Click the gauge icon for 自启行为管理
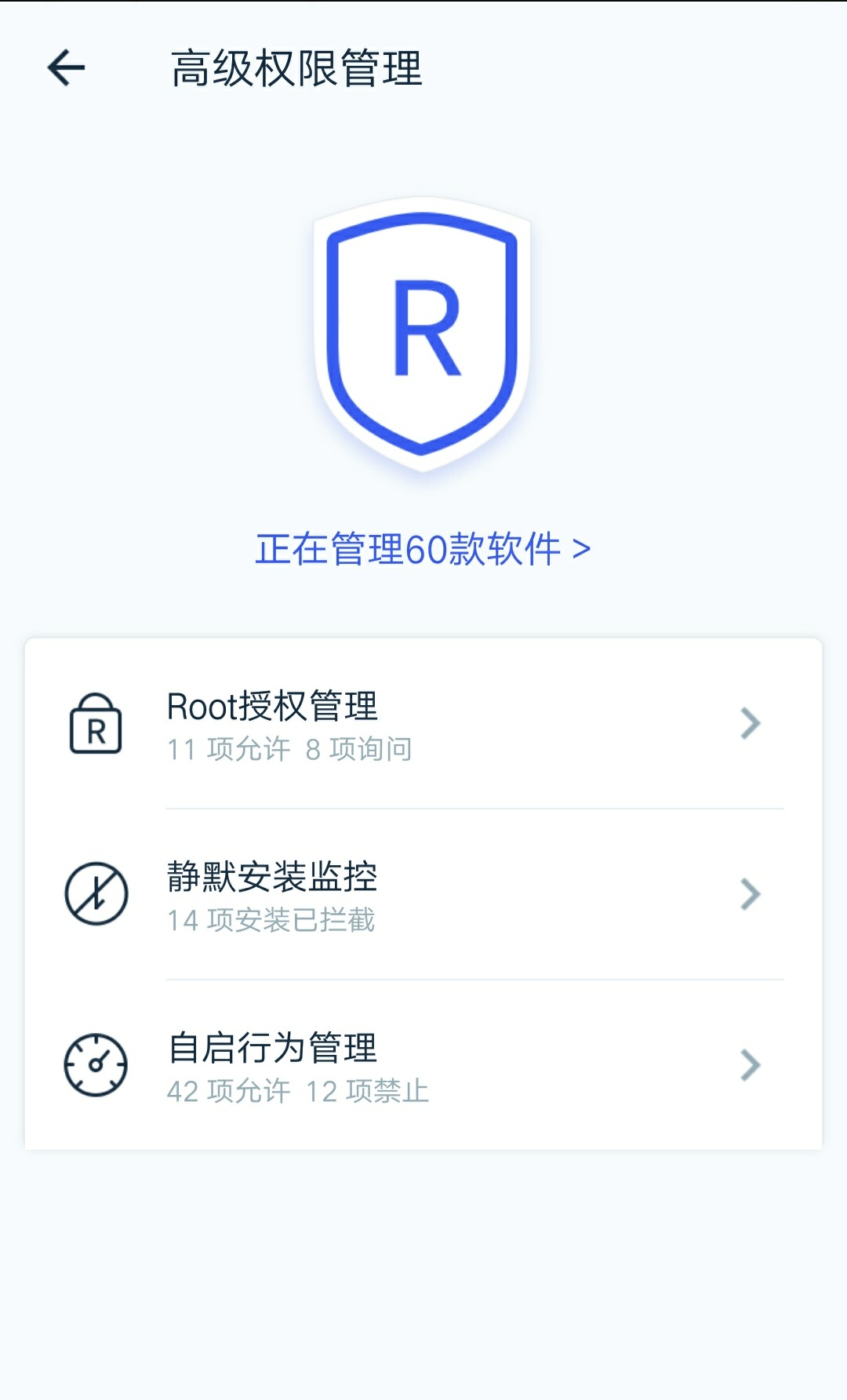 pos(96,1065)
